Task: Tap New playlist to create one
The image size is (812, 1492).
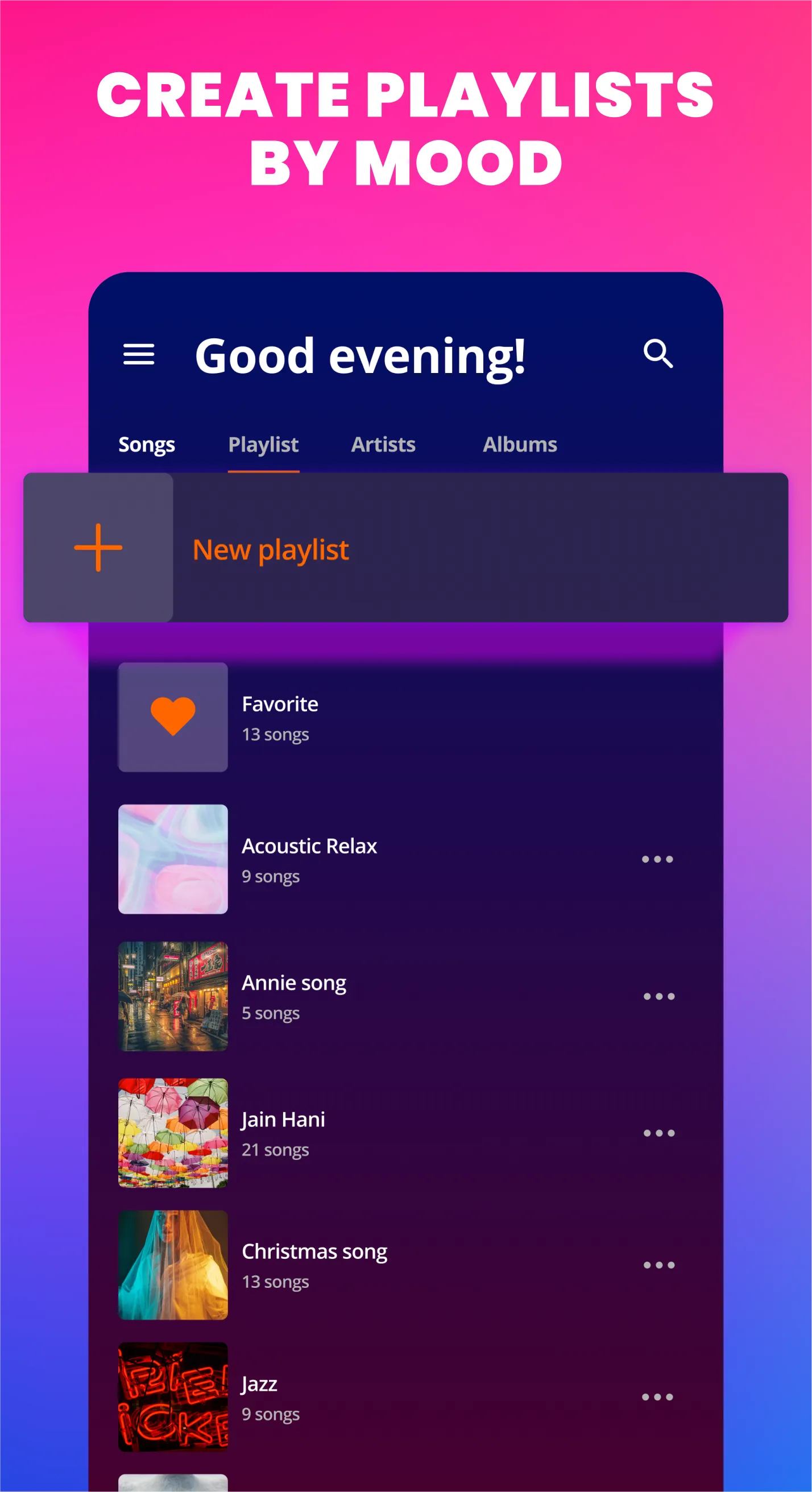Action: [271, 549]
